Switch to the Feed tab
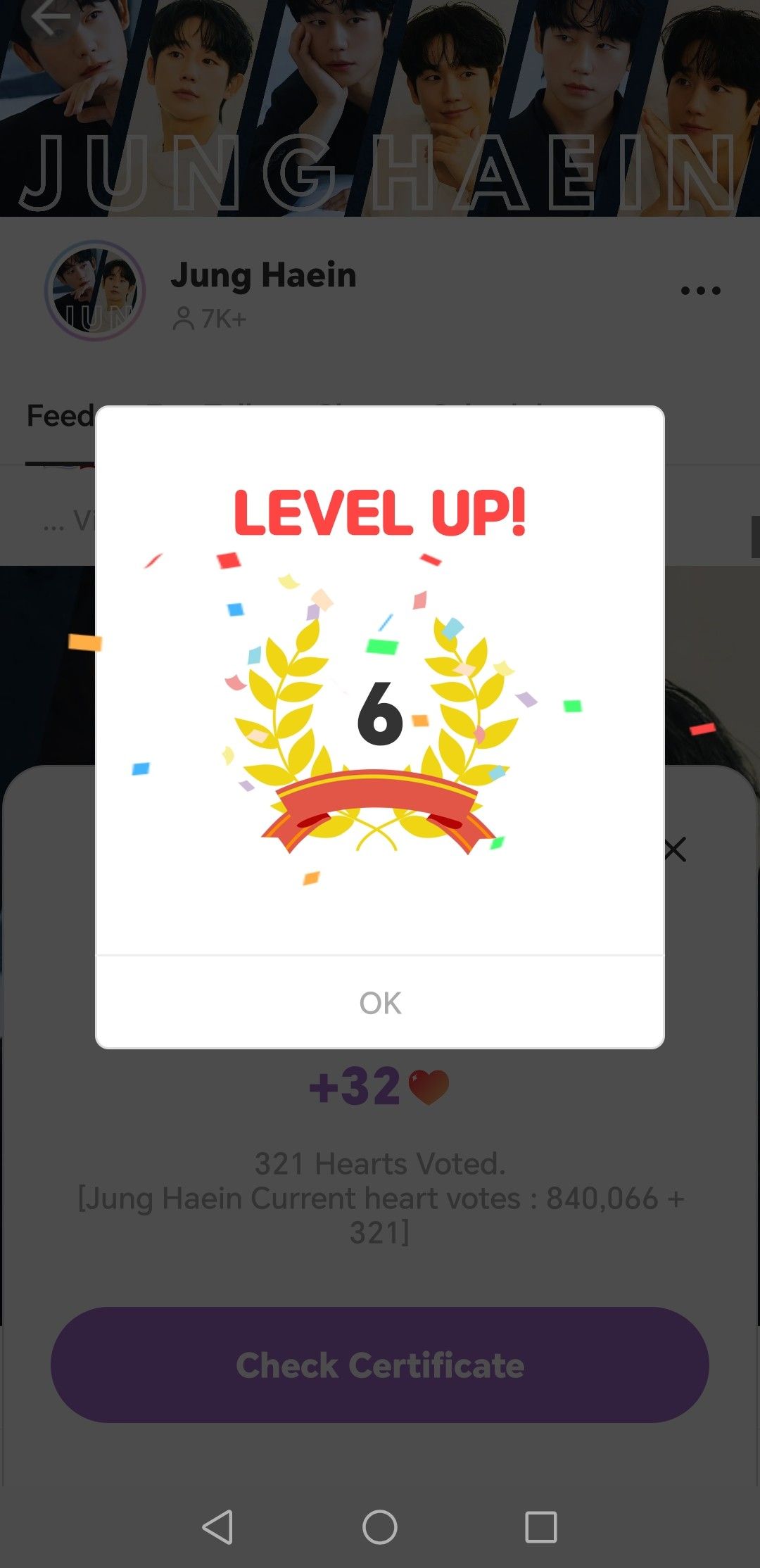The height and width of the screenshot is (1568, 760). [x=59, y=417]
